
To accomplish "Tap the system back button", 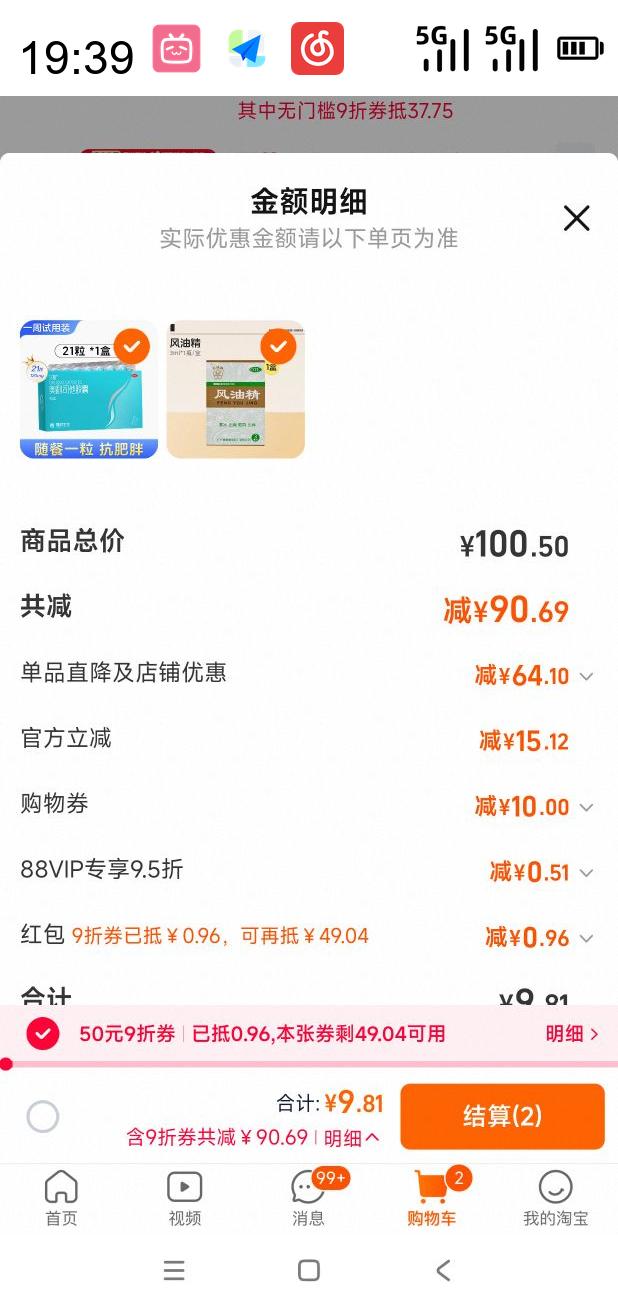I will click(x=444, y=1270).
